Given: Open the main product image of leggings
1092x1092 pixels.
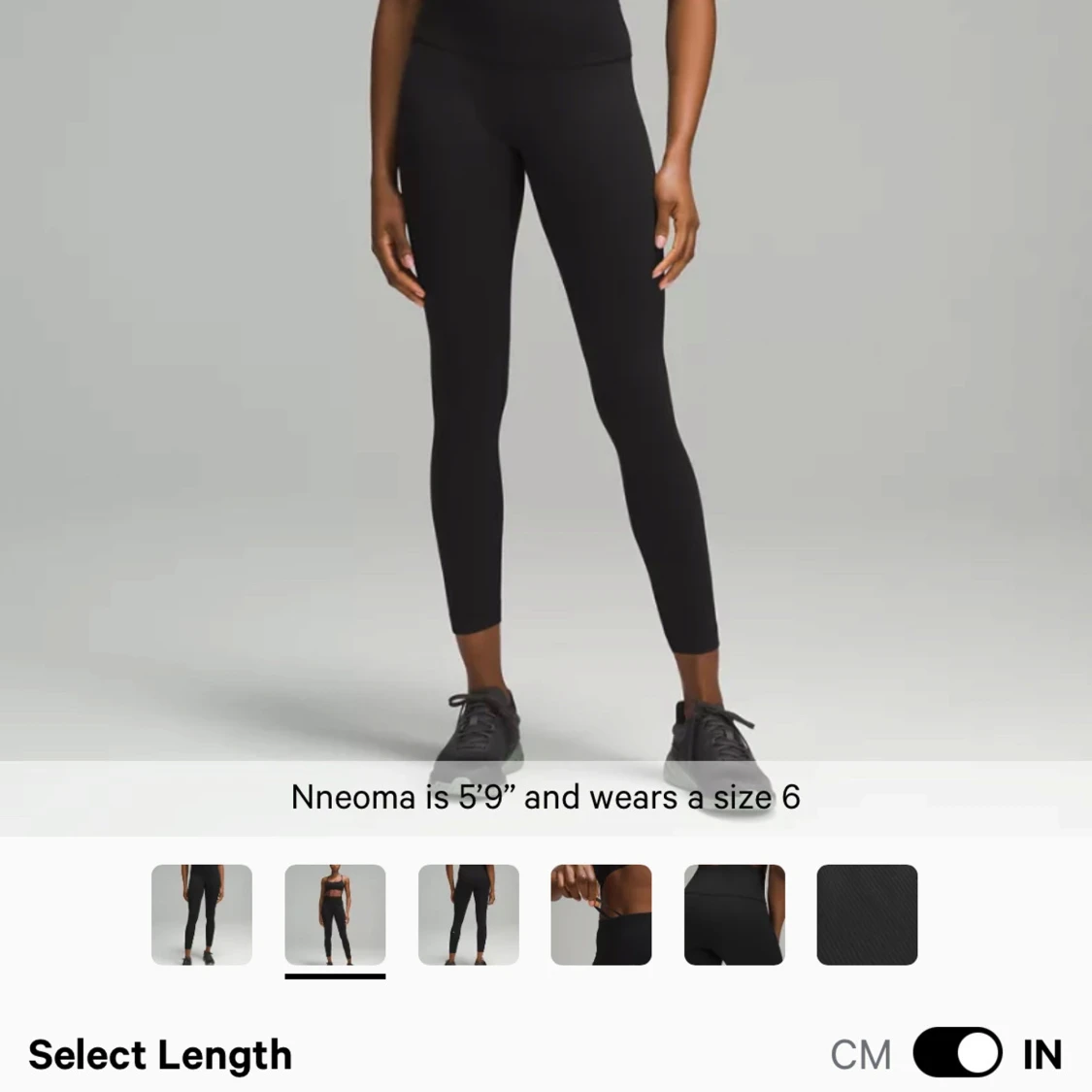Looking at the screenshot, I should [x=546, y=388].
